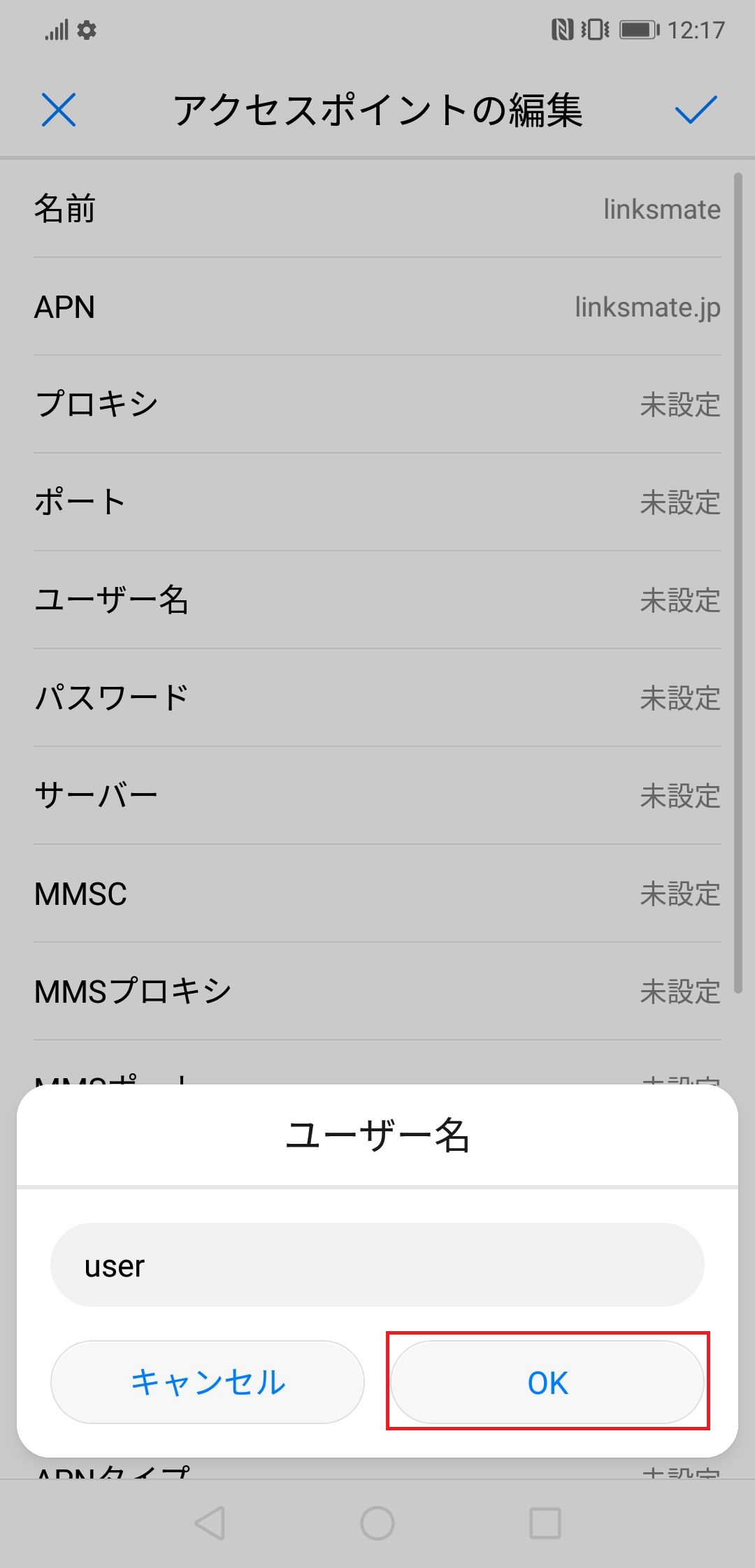Tap the X to discard APN changes
This screenshot has height=1568, width=755.
tap(59, 110)
